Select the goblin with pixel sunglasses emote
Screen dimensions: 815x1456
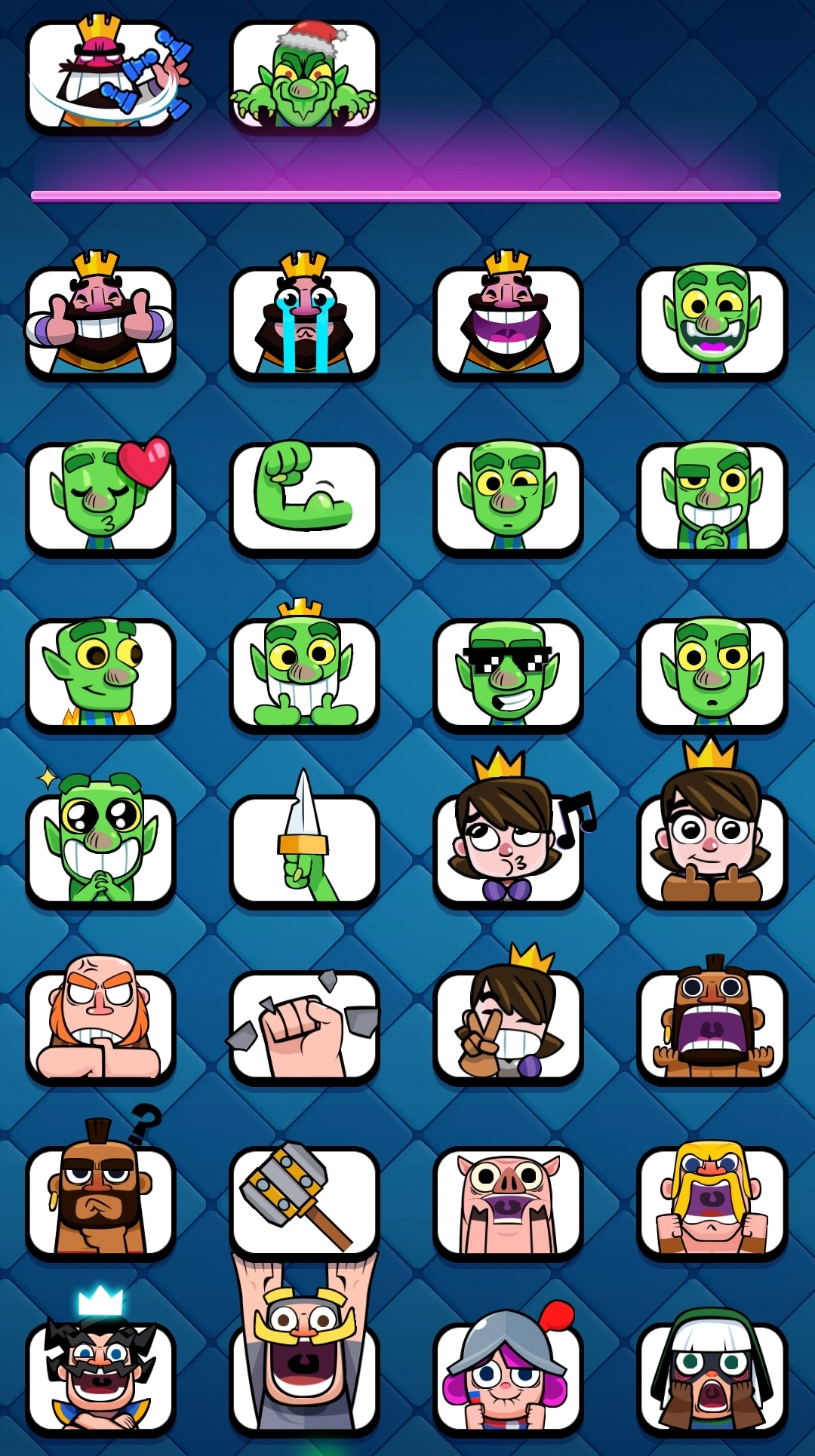(x=508, y=673)
